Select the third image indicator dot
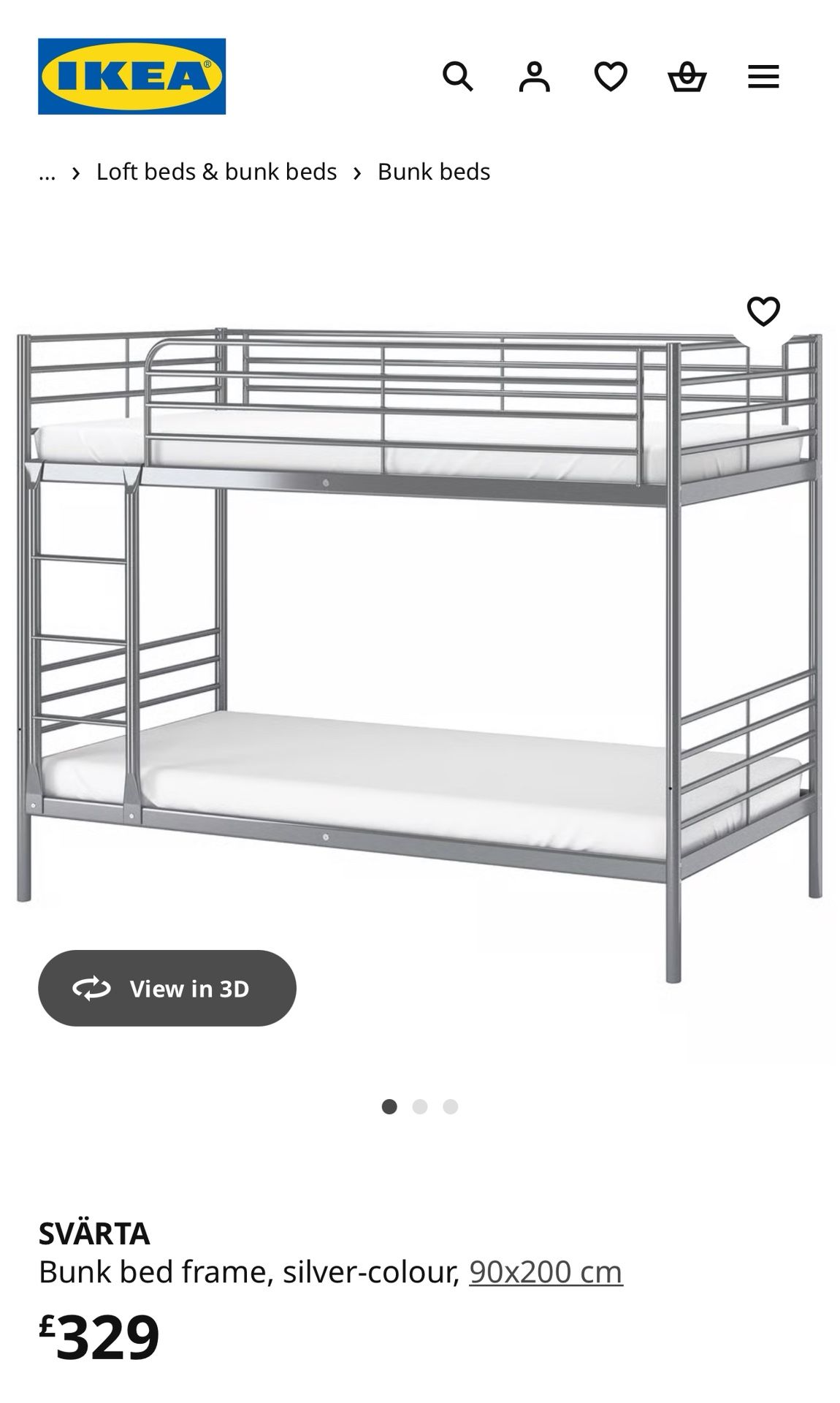Viewport: 840px width, 1403px height. click(x=451, y=1106)
